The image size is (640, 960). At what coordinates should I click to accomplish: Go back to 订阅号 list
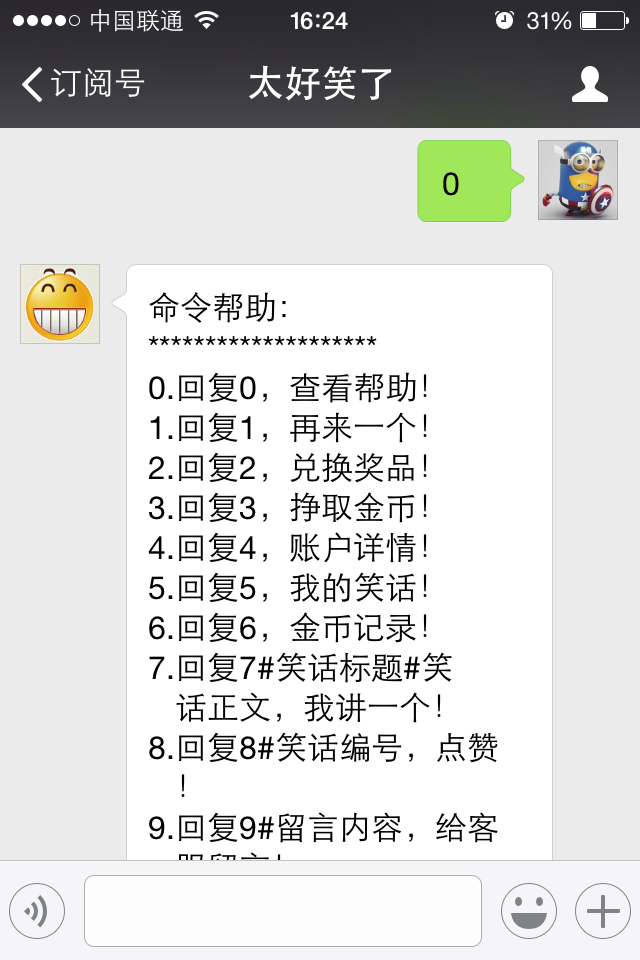coord(82,84)
